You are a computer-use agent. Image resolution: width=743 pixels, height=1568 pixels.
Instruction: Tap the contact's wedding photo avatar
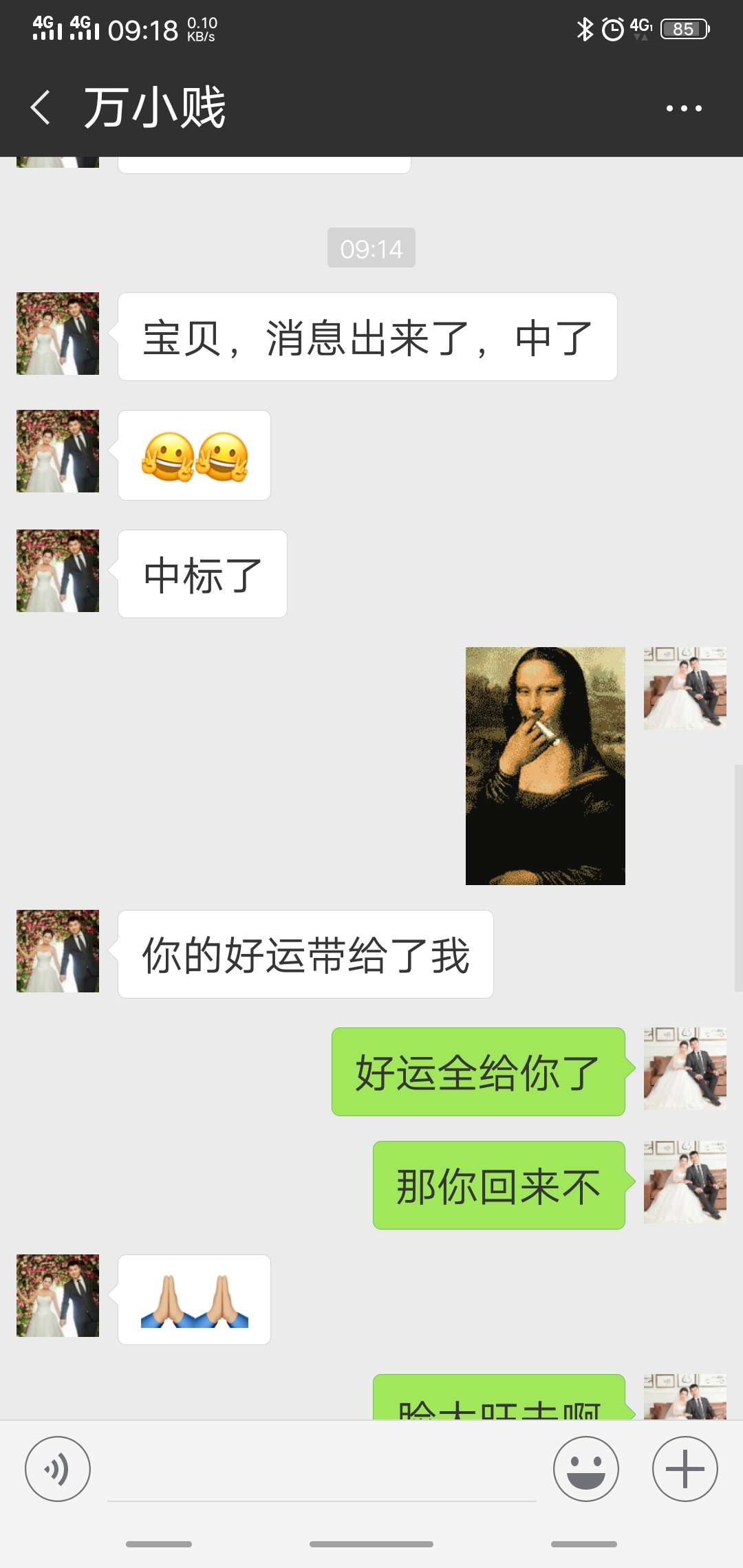57,334
